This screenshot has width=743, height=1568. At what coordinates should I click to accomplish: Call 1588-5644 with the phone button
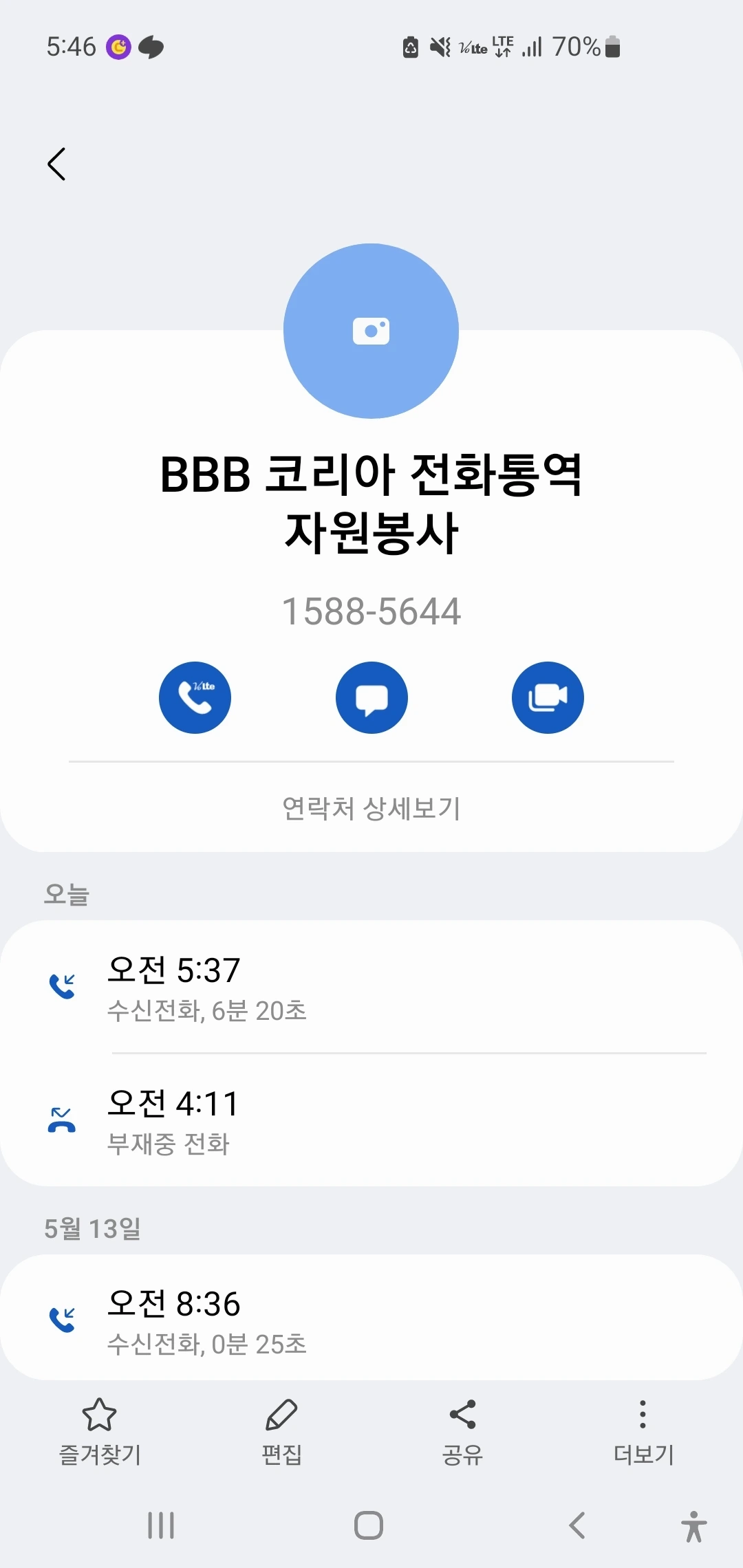tap(195, 697)
